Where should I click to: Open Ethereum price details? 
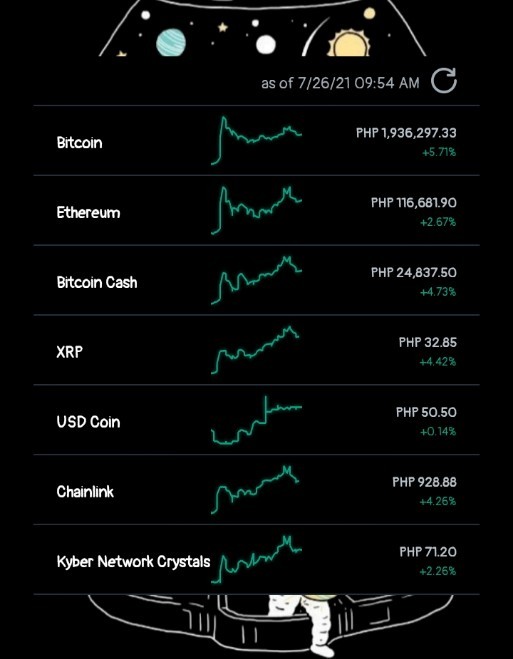coord(256,210)
